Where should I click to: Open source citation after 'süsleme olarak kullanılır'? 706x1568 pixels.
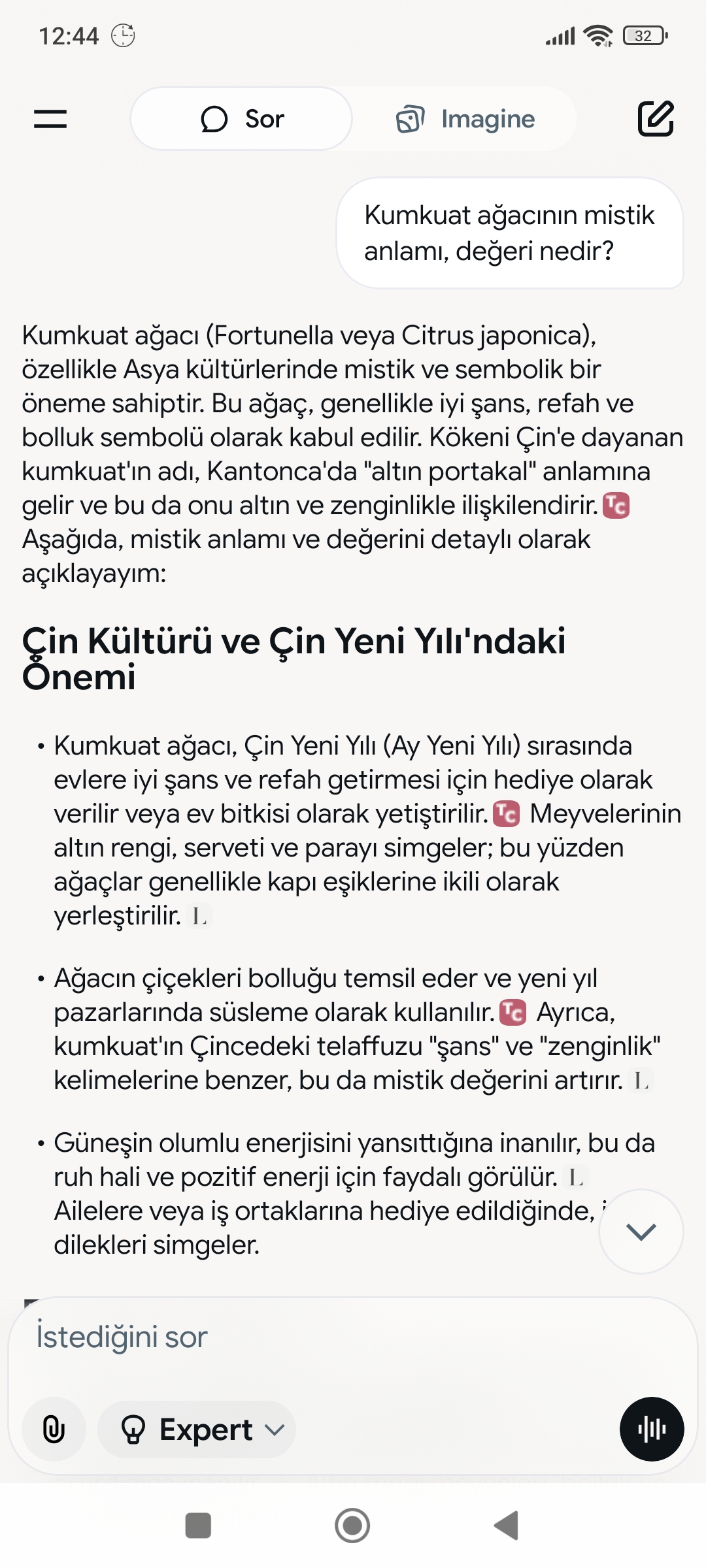coord(513,1013)
